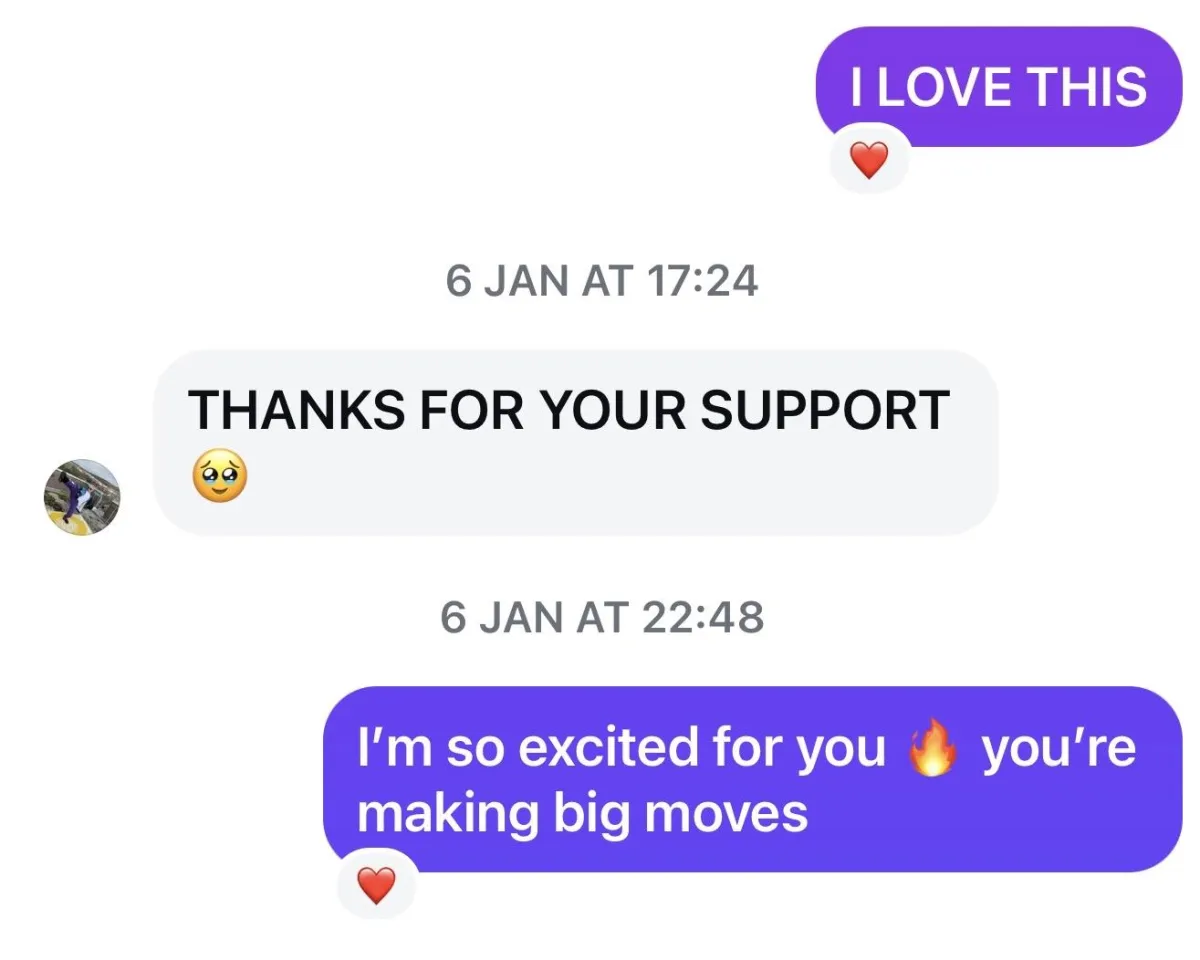Viewport: 1200px width, 960px height.
Task: Open the sender's profile picture avatar
Action: click(82, 497)
